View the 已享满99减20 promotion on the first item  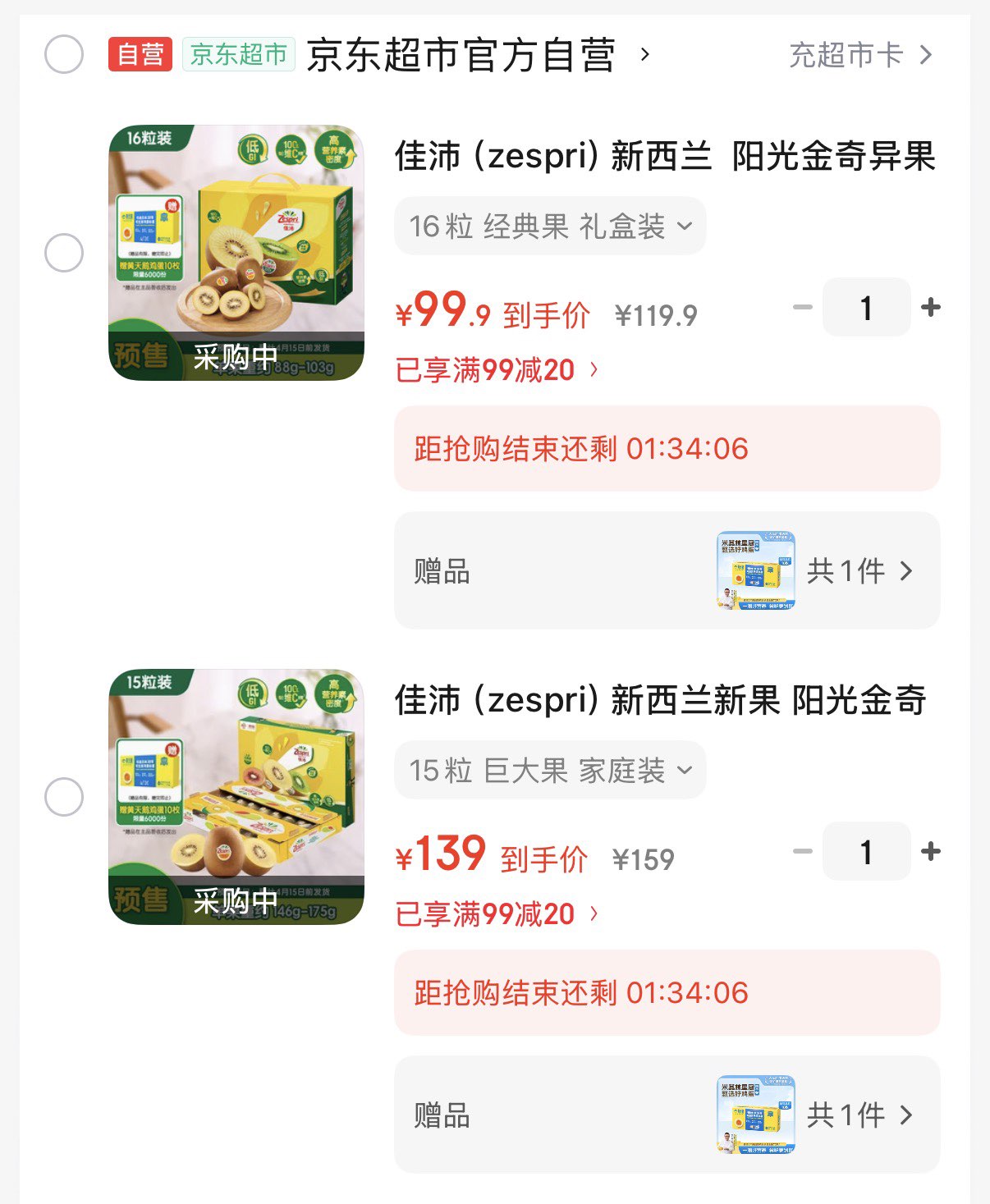click(493, 369)
